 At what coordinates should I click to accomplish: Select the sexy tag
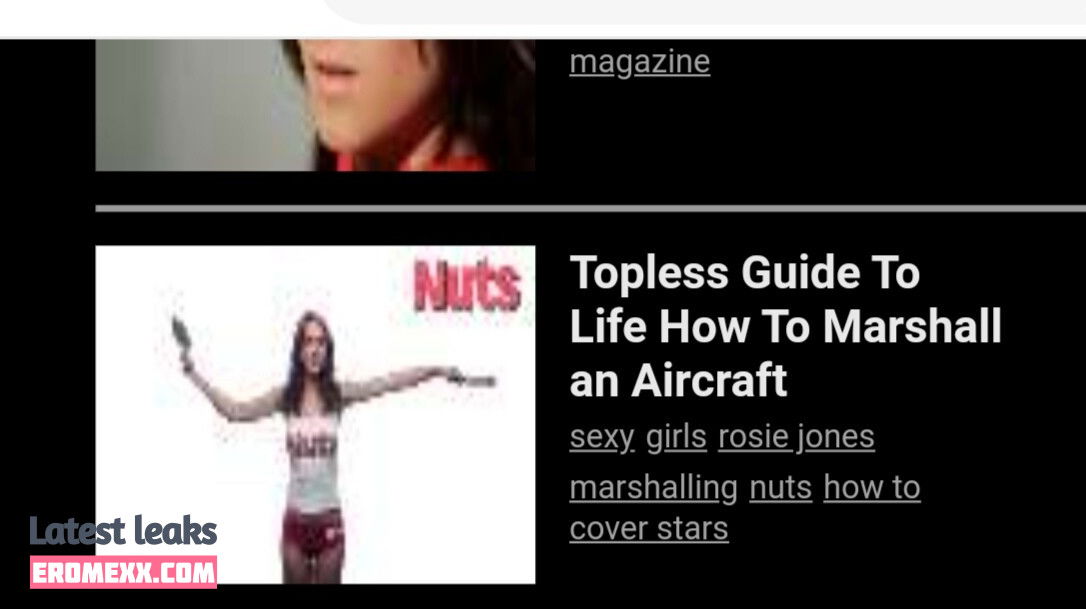[x=602, y=437]
